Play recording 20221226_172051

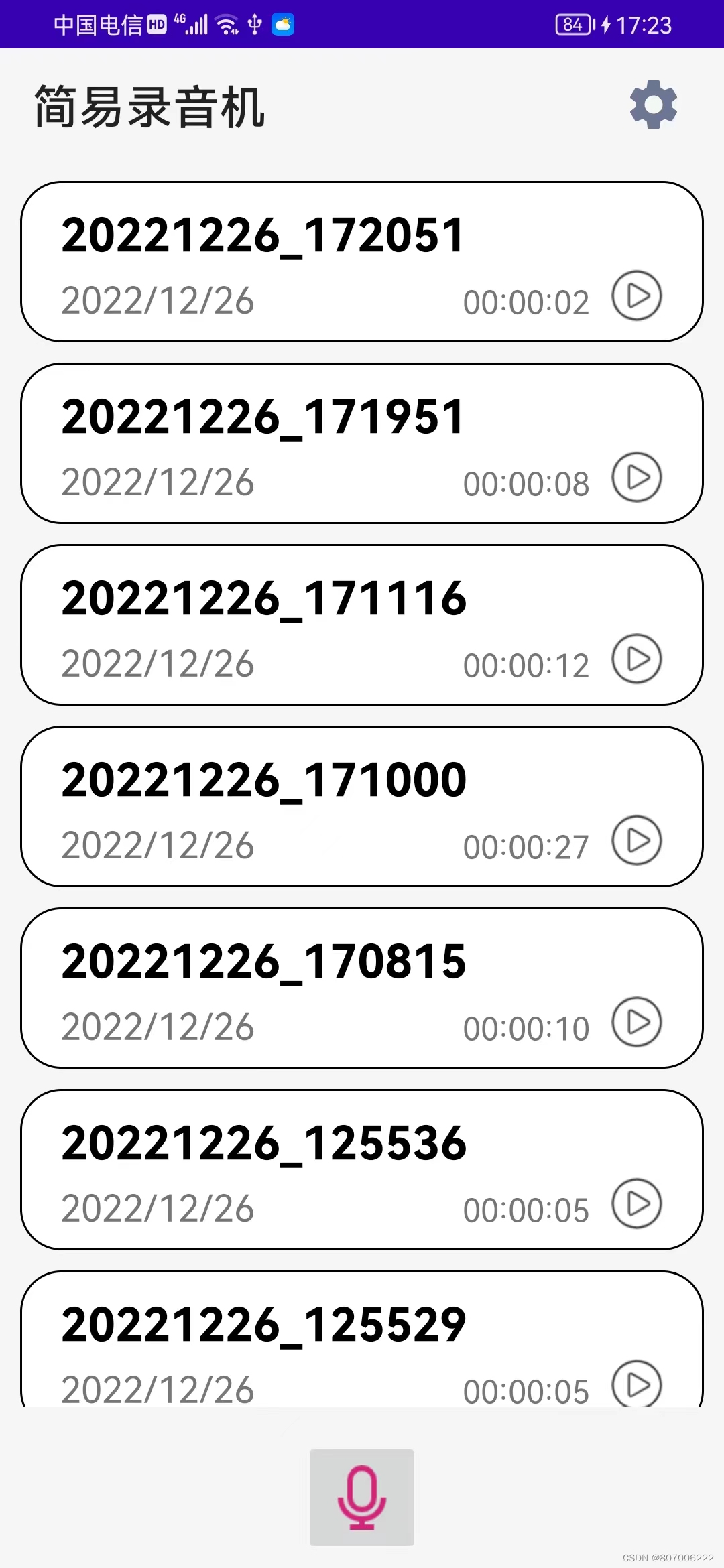tap(637, 296)
